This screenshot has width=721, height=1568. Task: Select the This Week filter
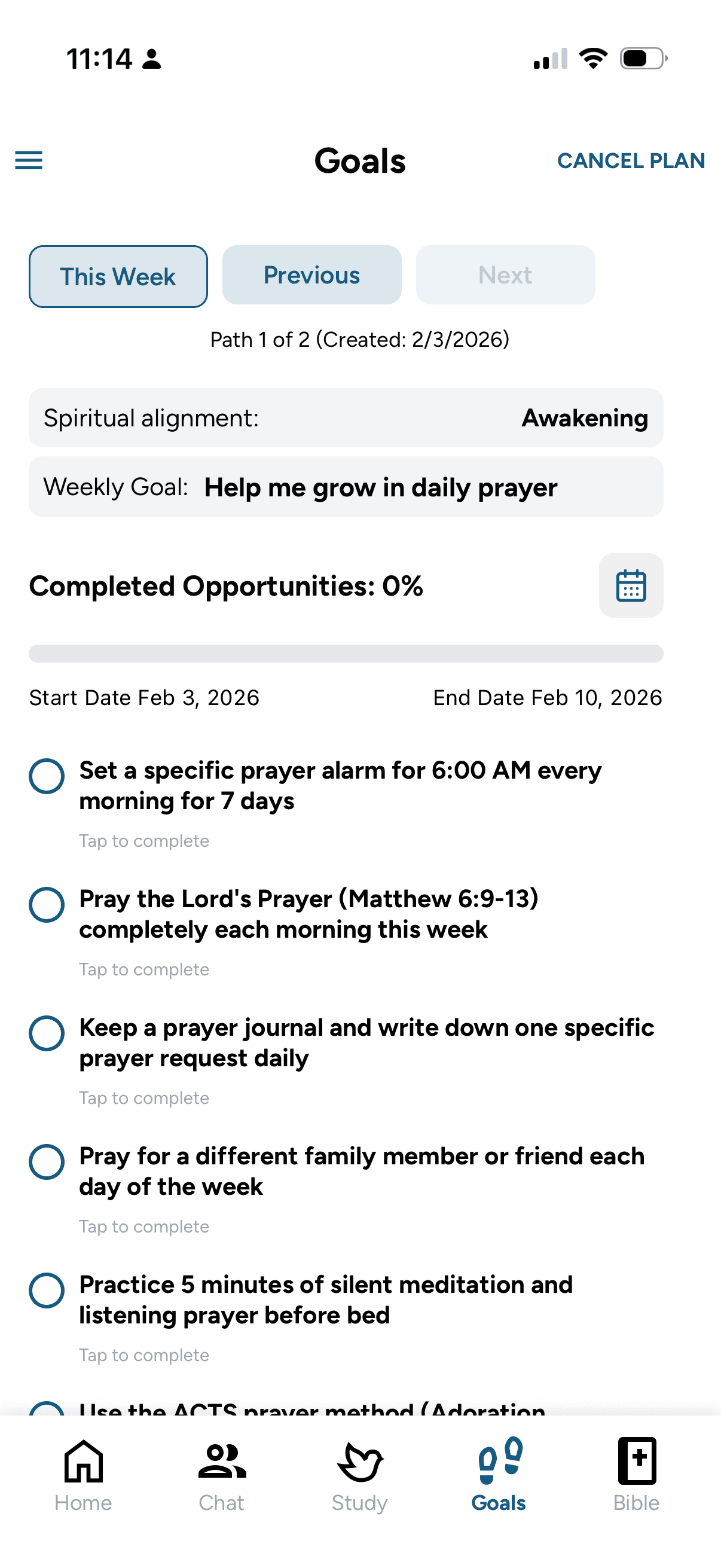pyautogui.click(x=118, y=276)
